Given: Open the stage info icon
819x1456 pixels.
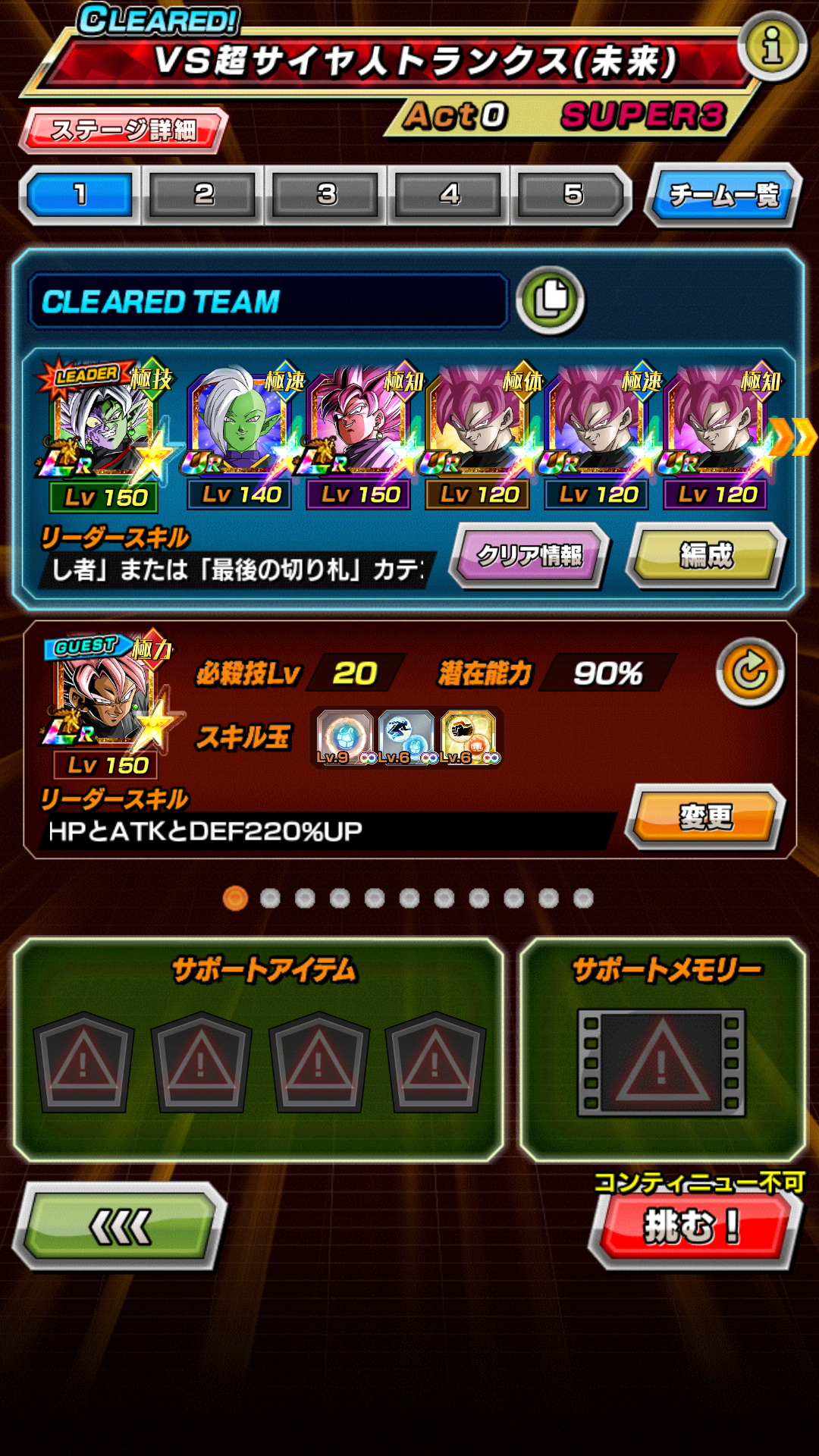Looking at the screenshot, I should [773, 47].
